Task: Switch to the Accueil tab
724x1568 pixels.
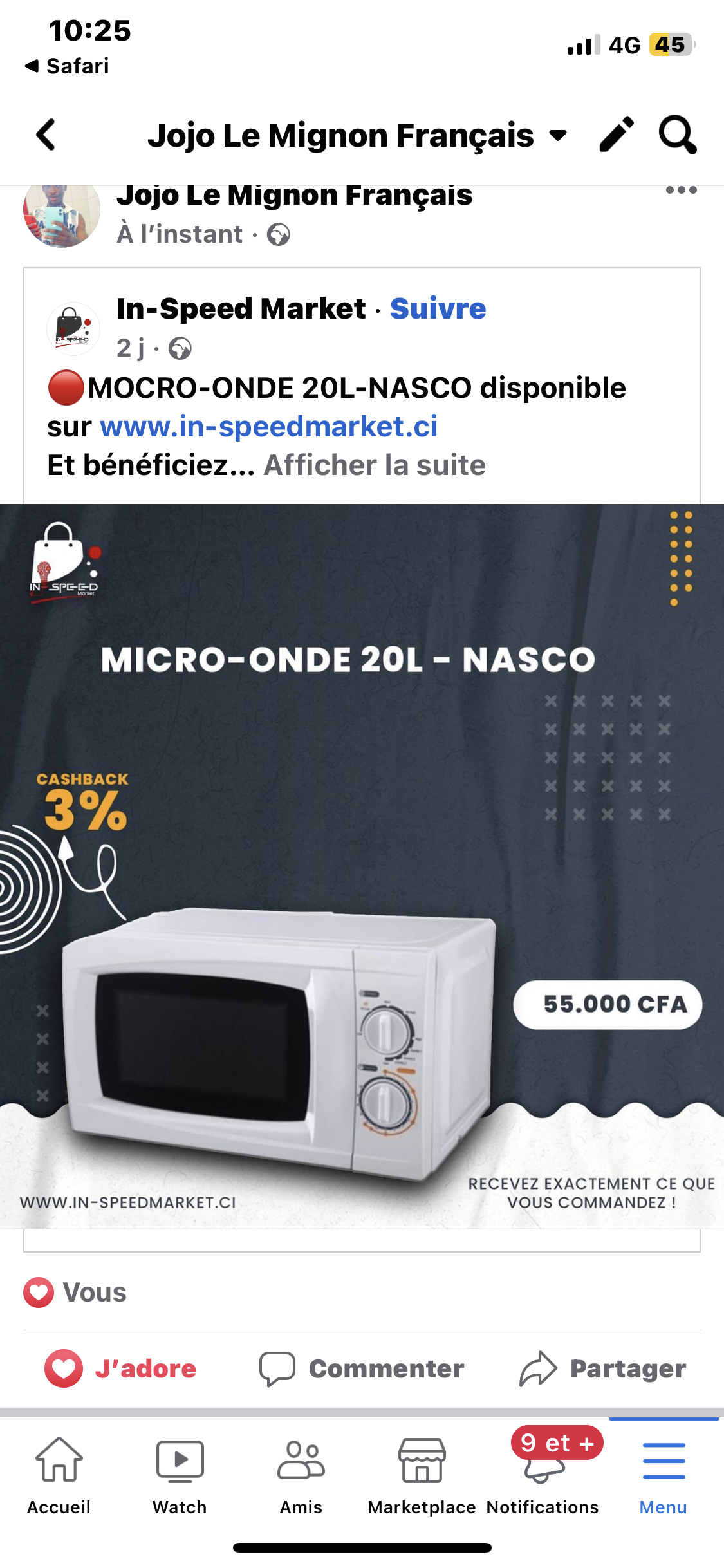Action: [59, 1475]
